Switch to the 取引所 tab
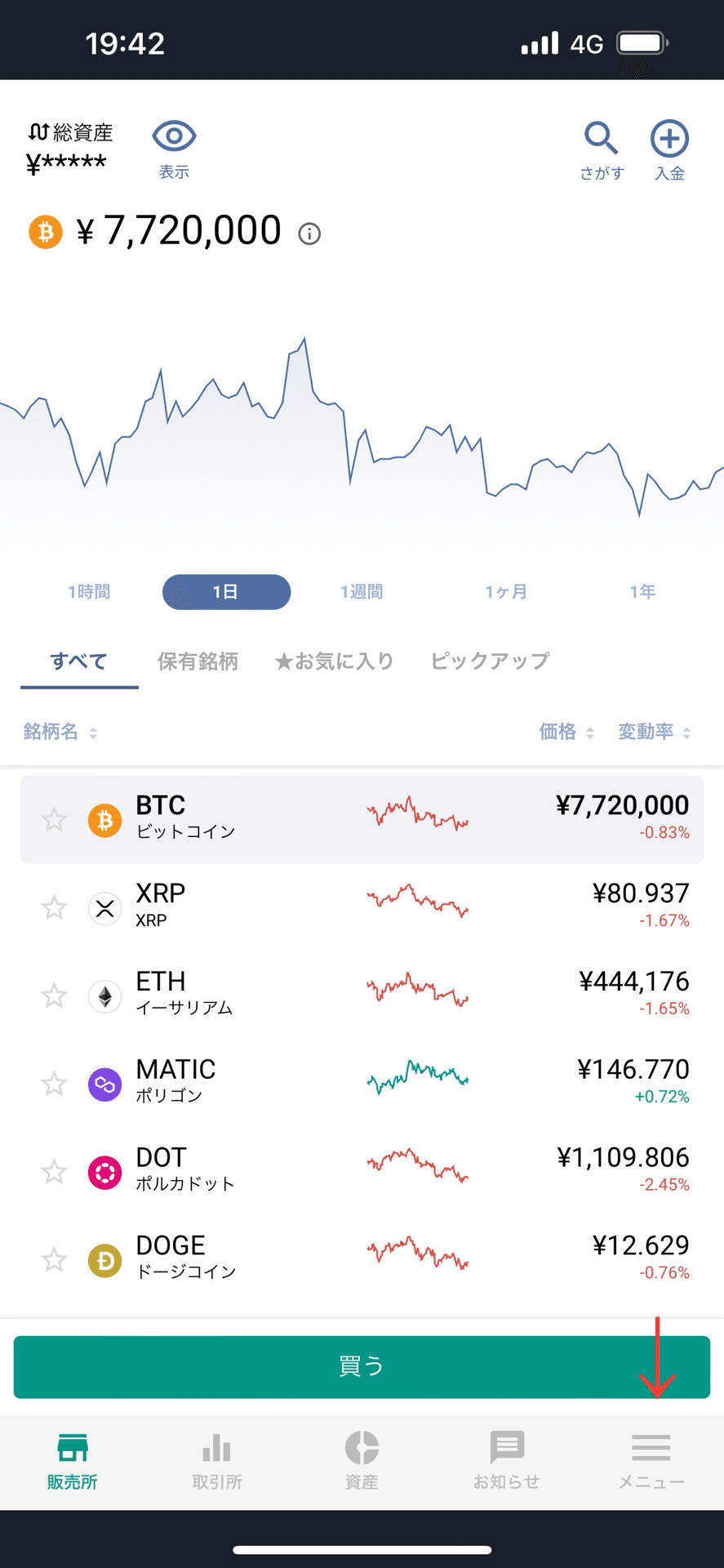 pyautogui.click(x=217, y=1462)
